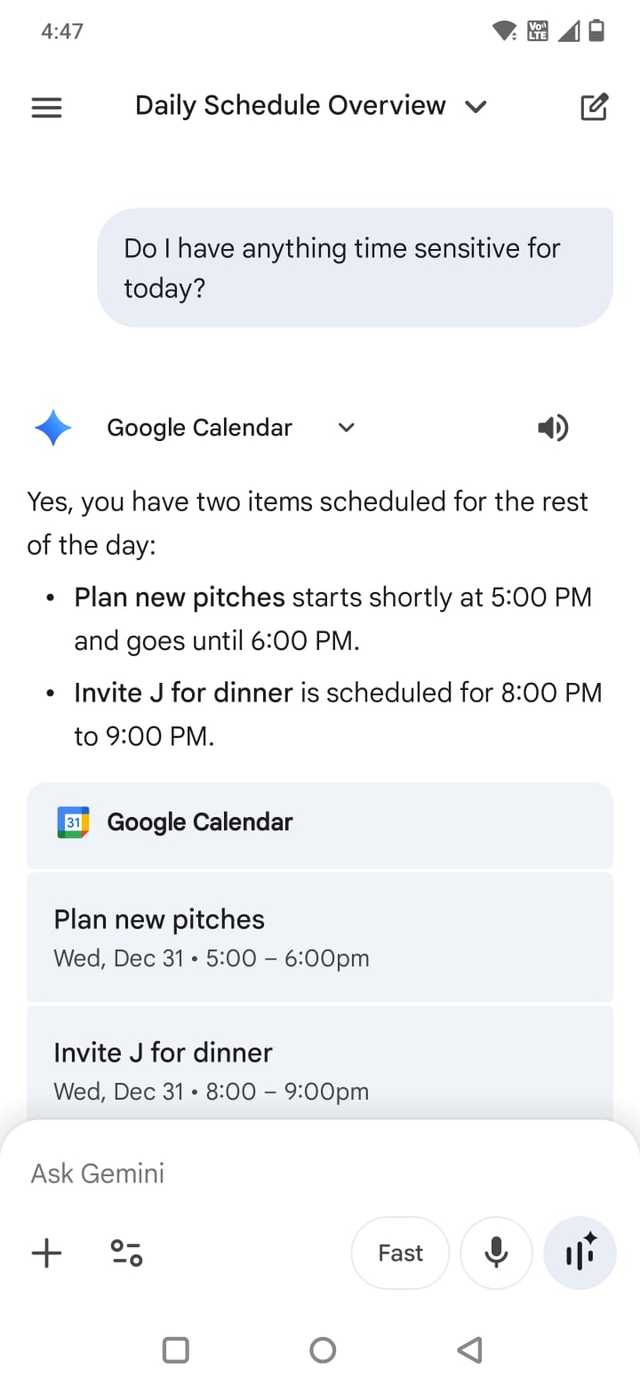This screenshot has height=1387, width=640.
Task: Return to the home screen
Action: click(x=322, y=1350)
